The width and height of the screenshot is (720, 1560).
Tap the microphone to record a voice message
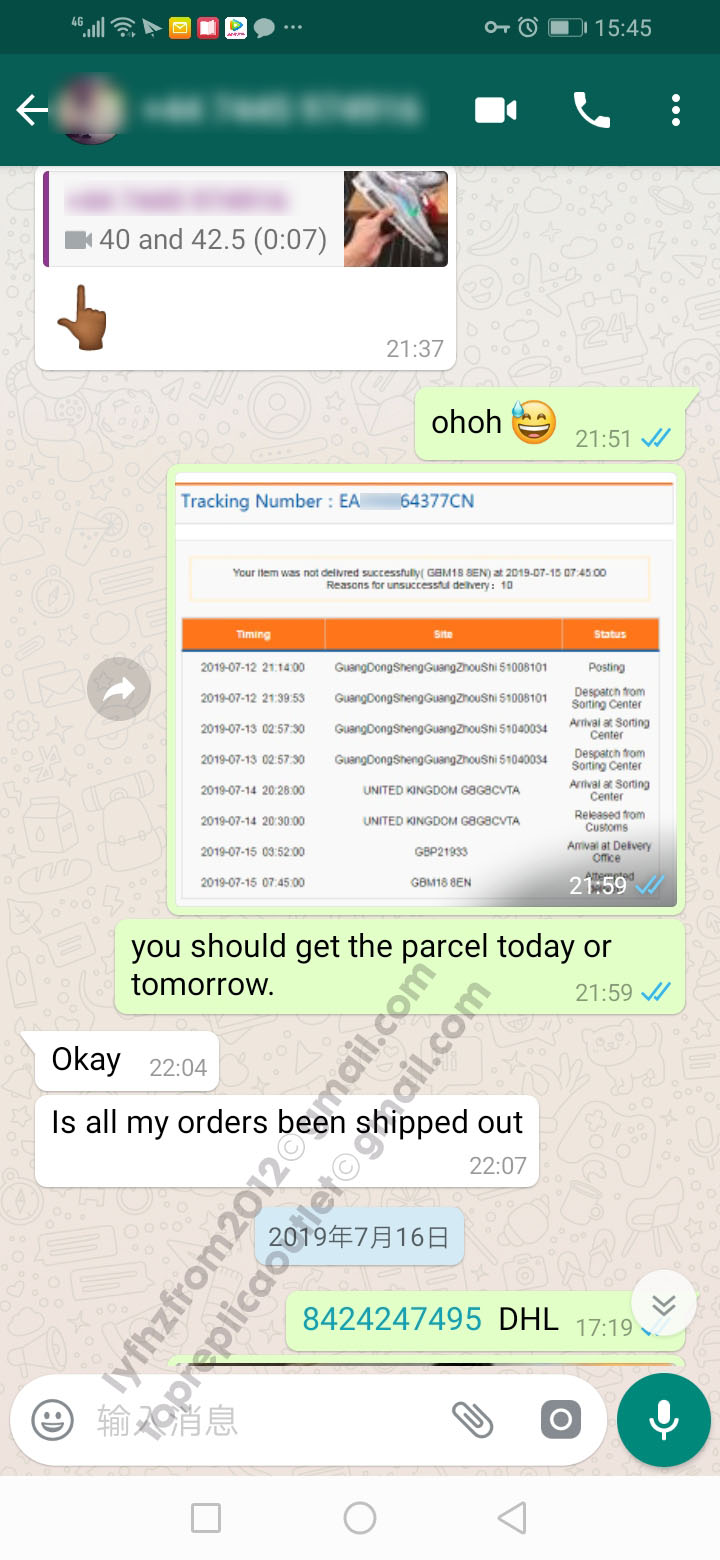(663, 1419)
